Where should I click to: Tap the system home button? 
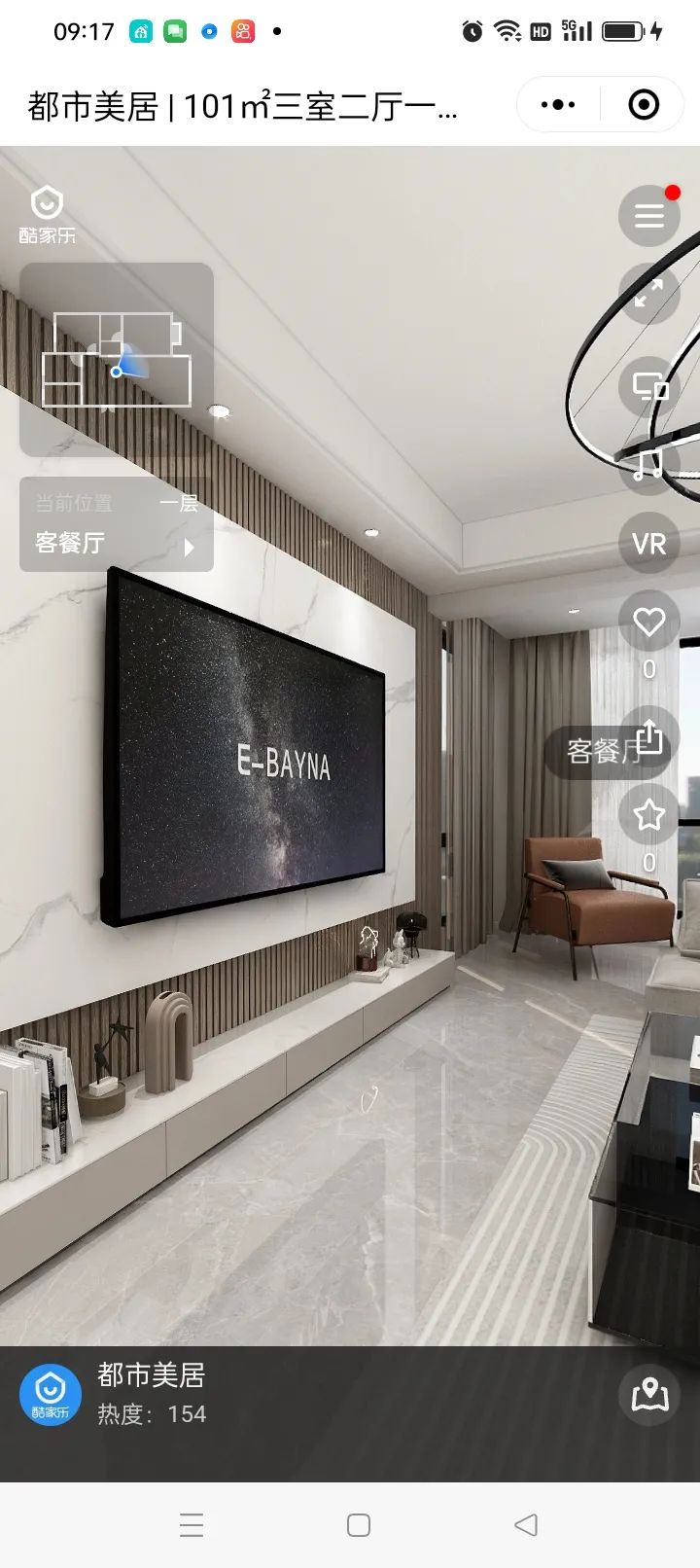(359, 1525)
